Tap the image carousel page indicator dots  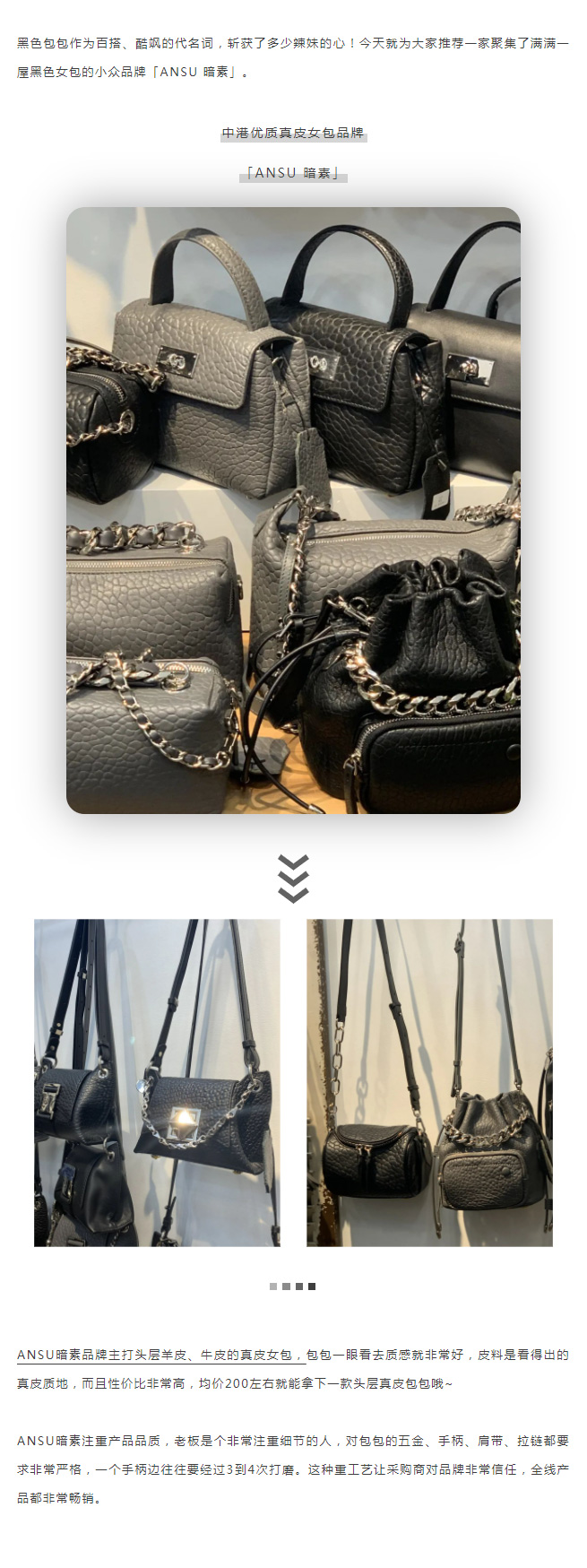point(293,1286)
